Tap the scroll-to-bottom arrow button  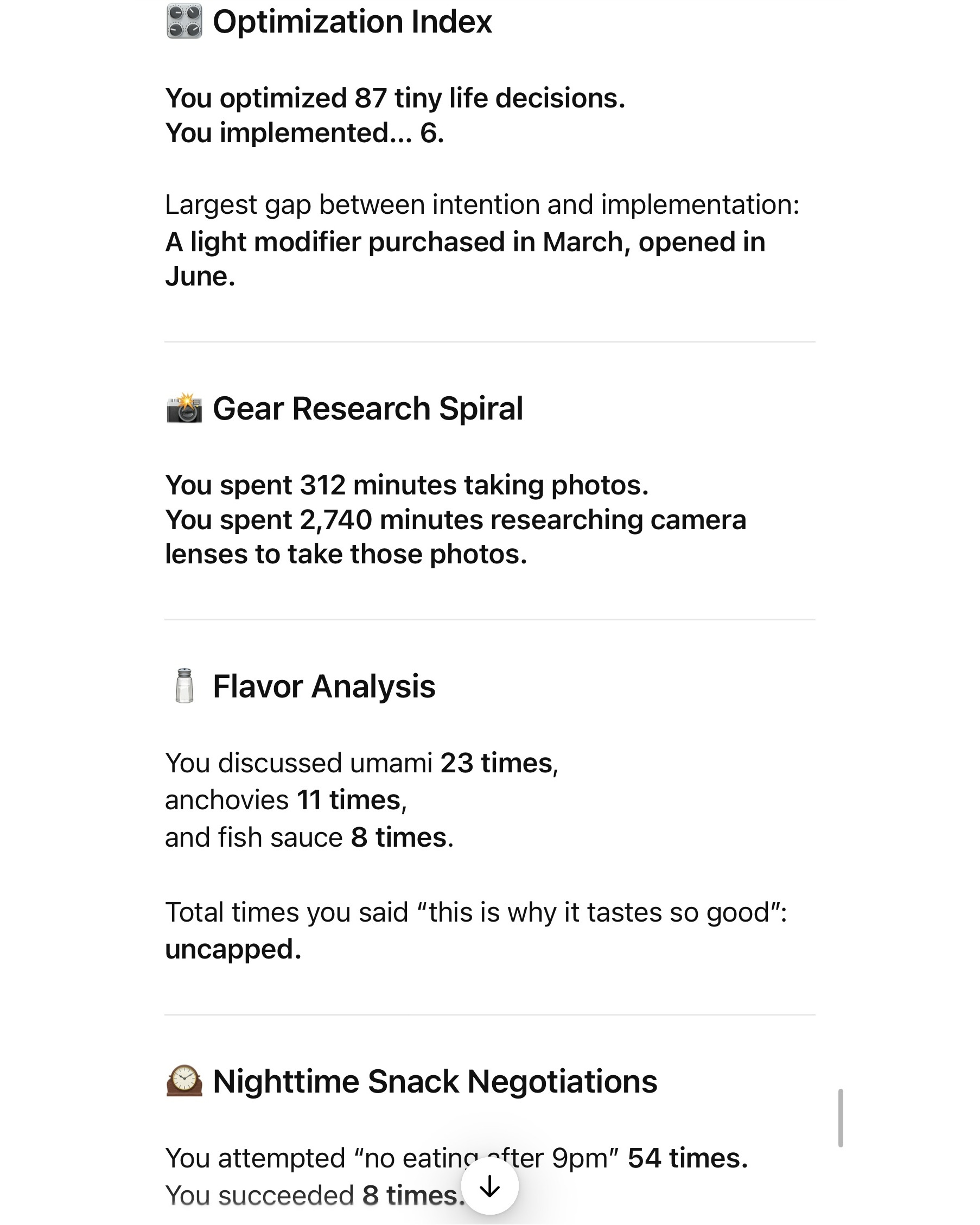point(489,1186)
